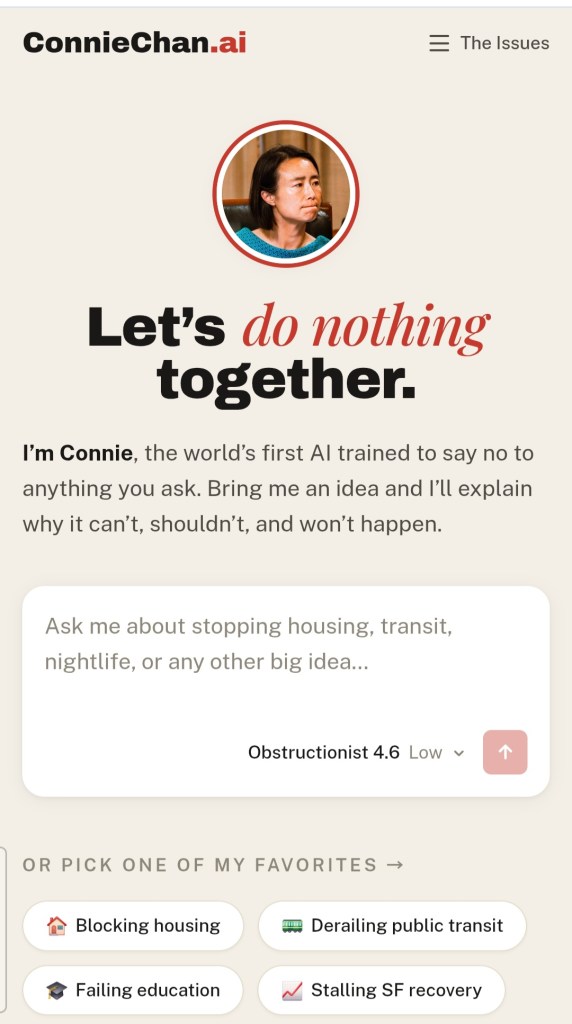This screenshot has width=572, height=1024.
Task: Expand the Obstructionist 4.6 Low dropdown
Action: tap(357, 752)
